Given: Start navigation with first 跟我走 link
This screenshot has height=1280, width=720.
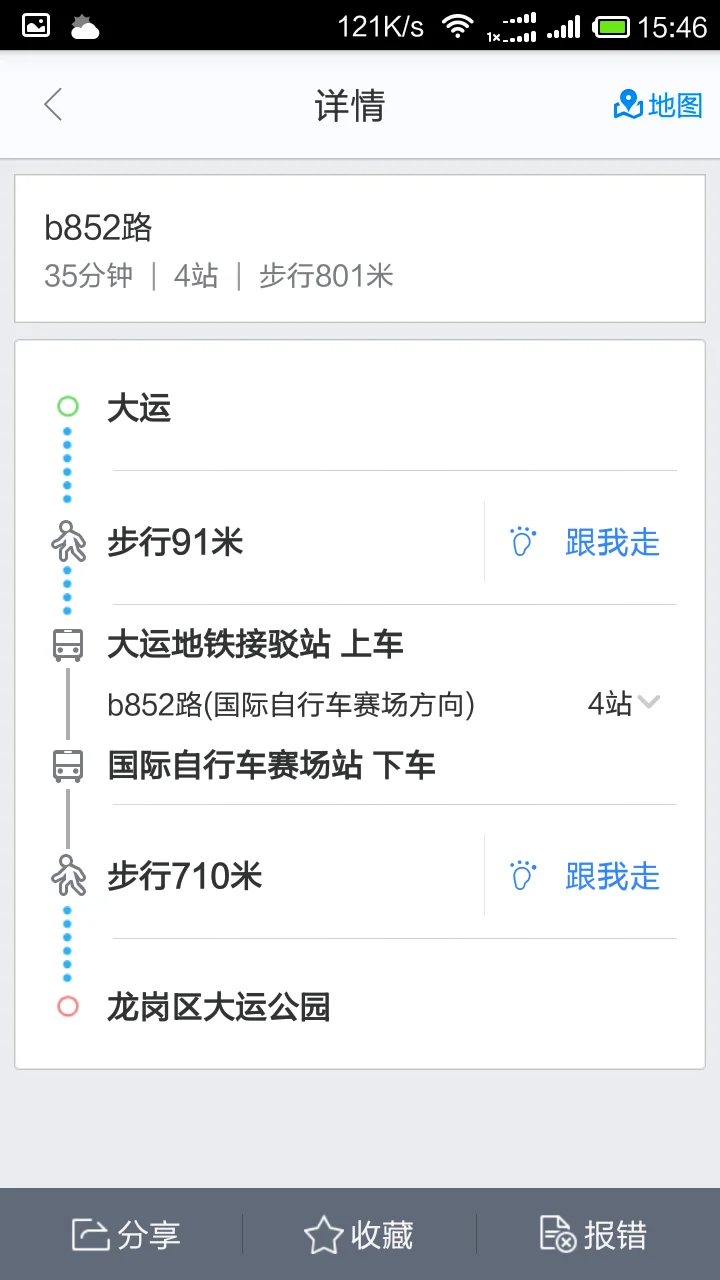Looking at the screenshot, I should 613,542.
